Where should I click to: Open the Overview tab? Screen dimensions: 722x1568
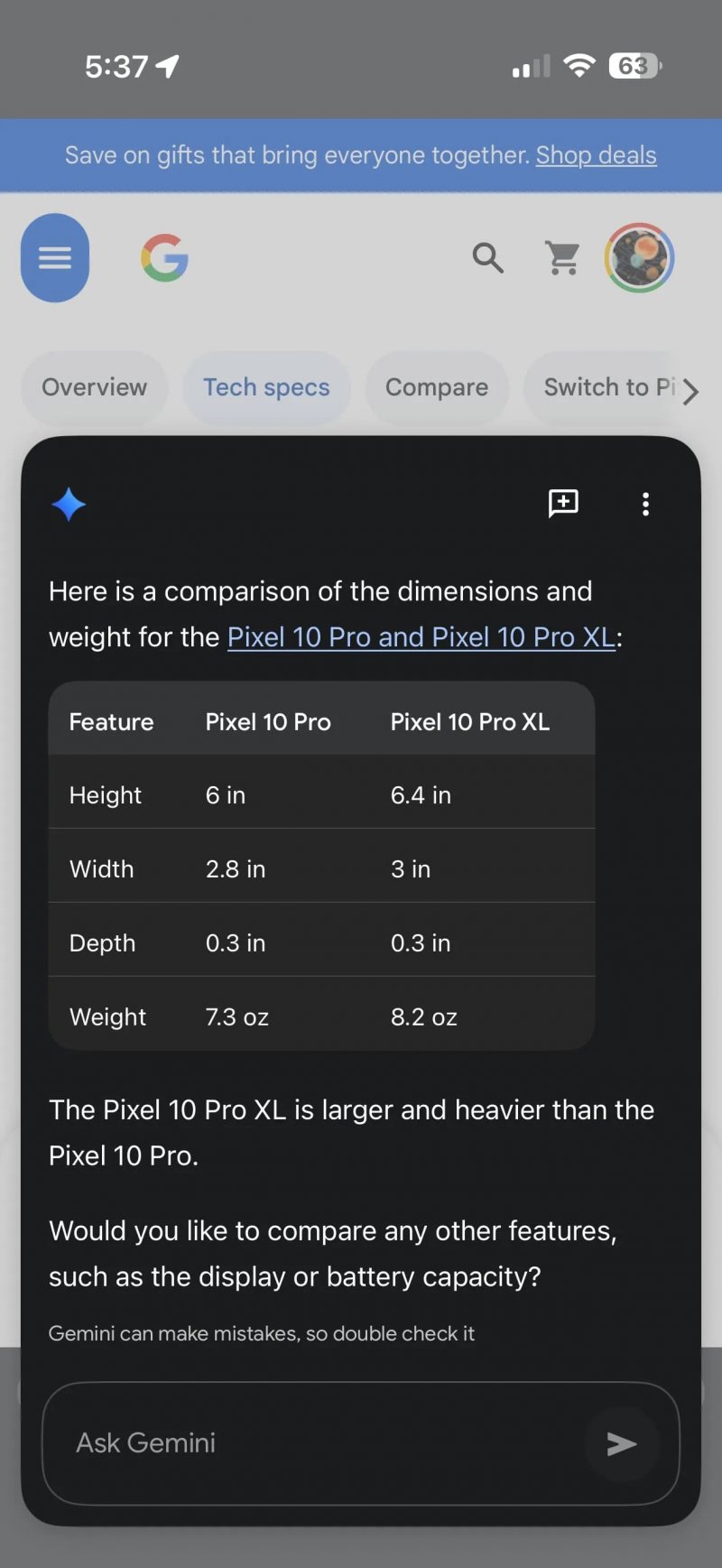pyautogui.click(x=94, y=387)
